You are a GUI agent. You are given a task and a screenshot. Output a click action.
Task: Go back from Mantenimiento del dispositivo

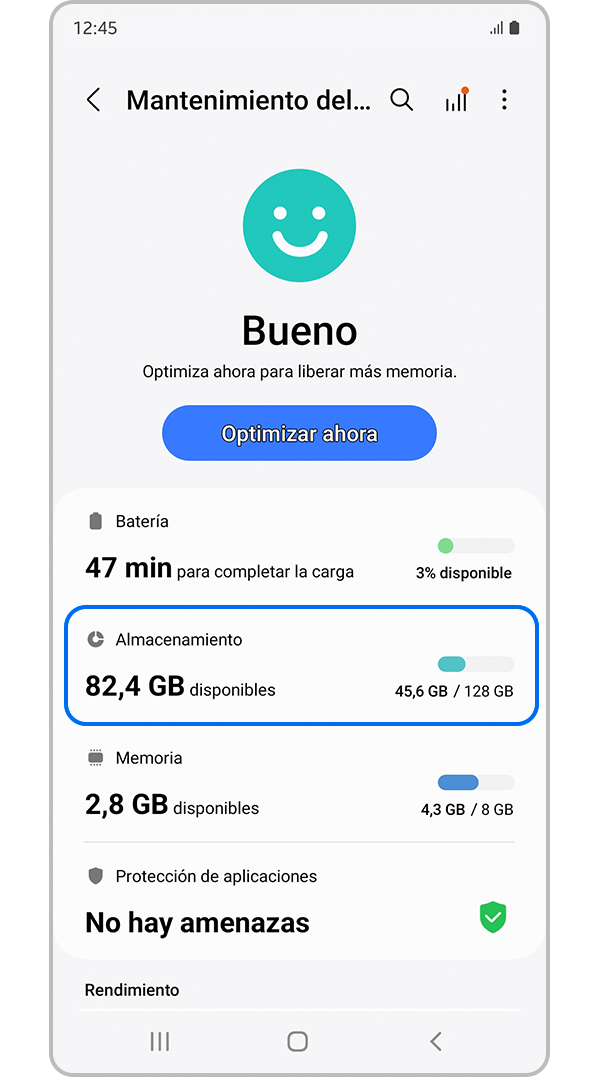93,100
